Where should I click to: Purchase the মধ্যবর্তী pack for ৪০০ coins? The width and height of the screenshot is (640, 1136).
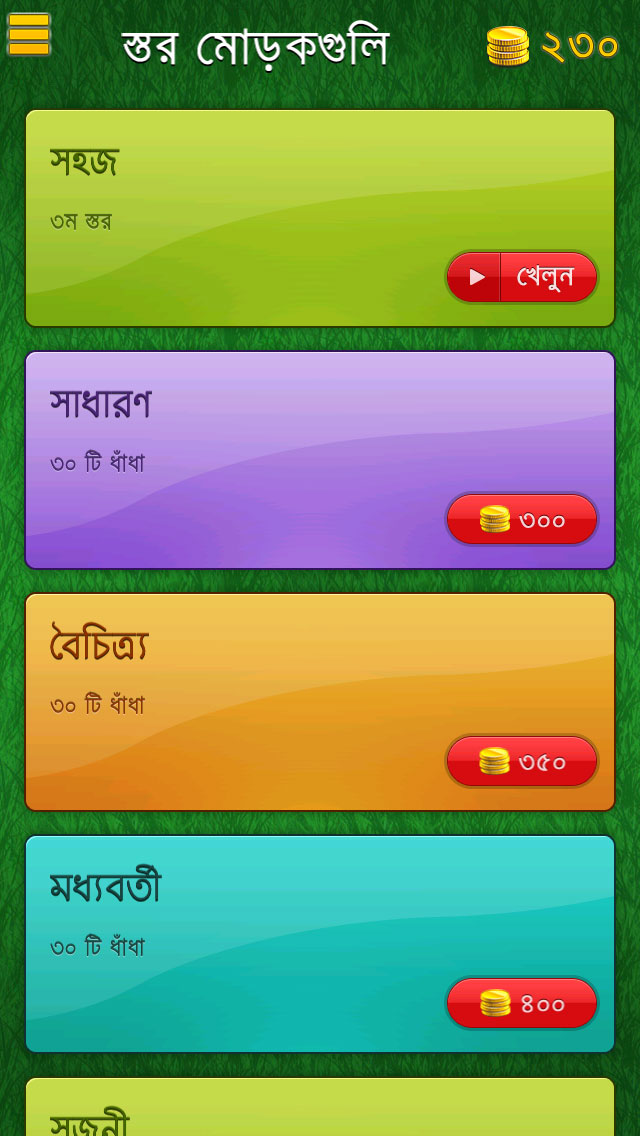[x=522, y=1003]
